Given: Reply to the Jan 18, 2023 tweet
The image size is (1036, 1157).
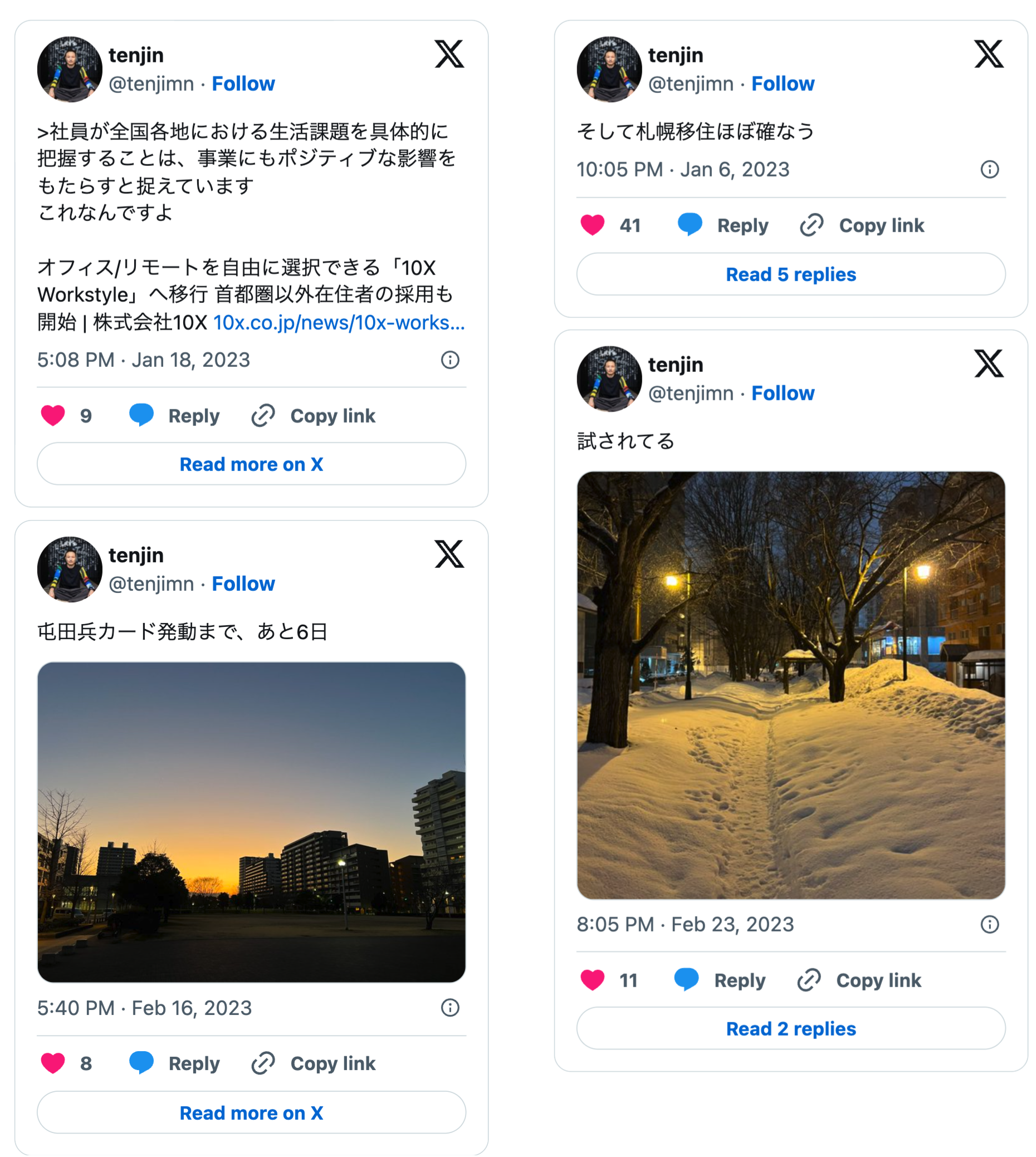Looking at the screenshot, I should coord(174,416).
